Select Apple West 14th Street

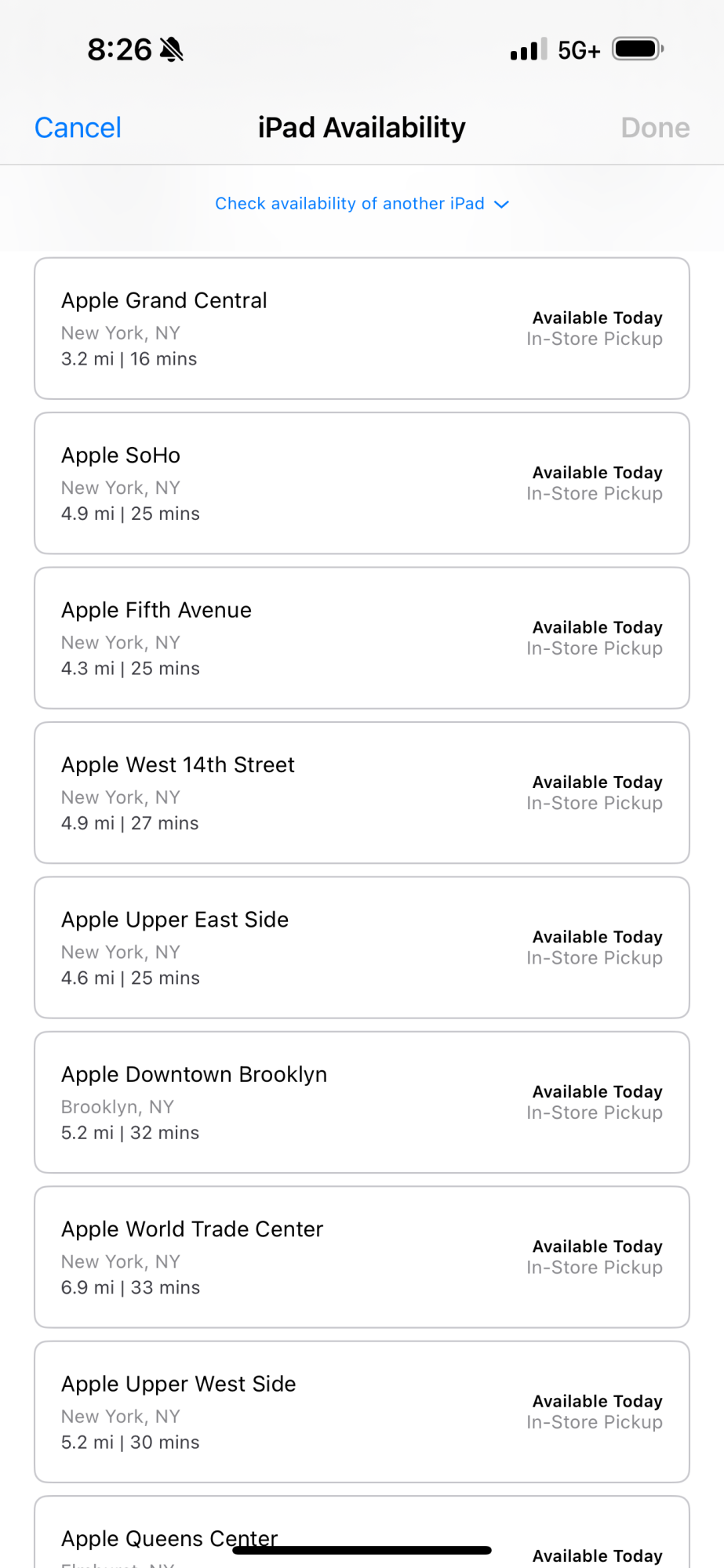coord(362,793)
